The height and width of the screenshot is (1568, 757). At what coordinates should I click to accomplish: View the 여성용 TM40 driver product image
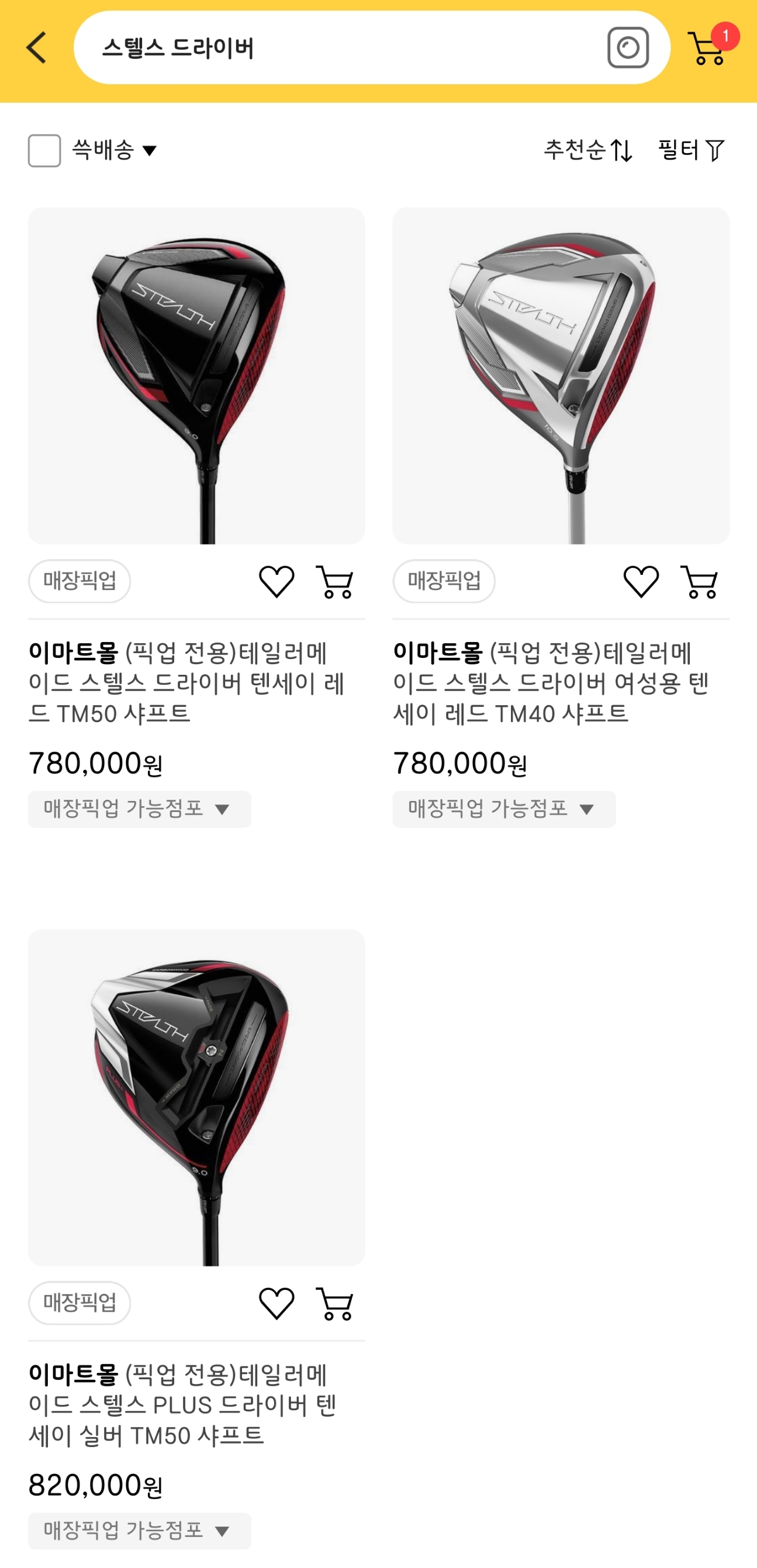[x=560, y=376]
